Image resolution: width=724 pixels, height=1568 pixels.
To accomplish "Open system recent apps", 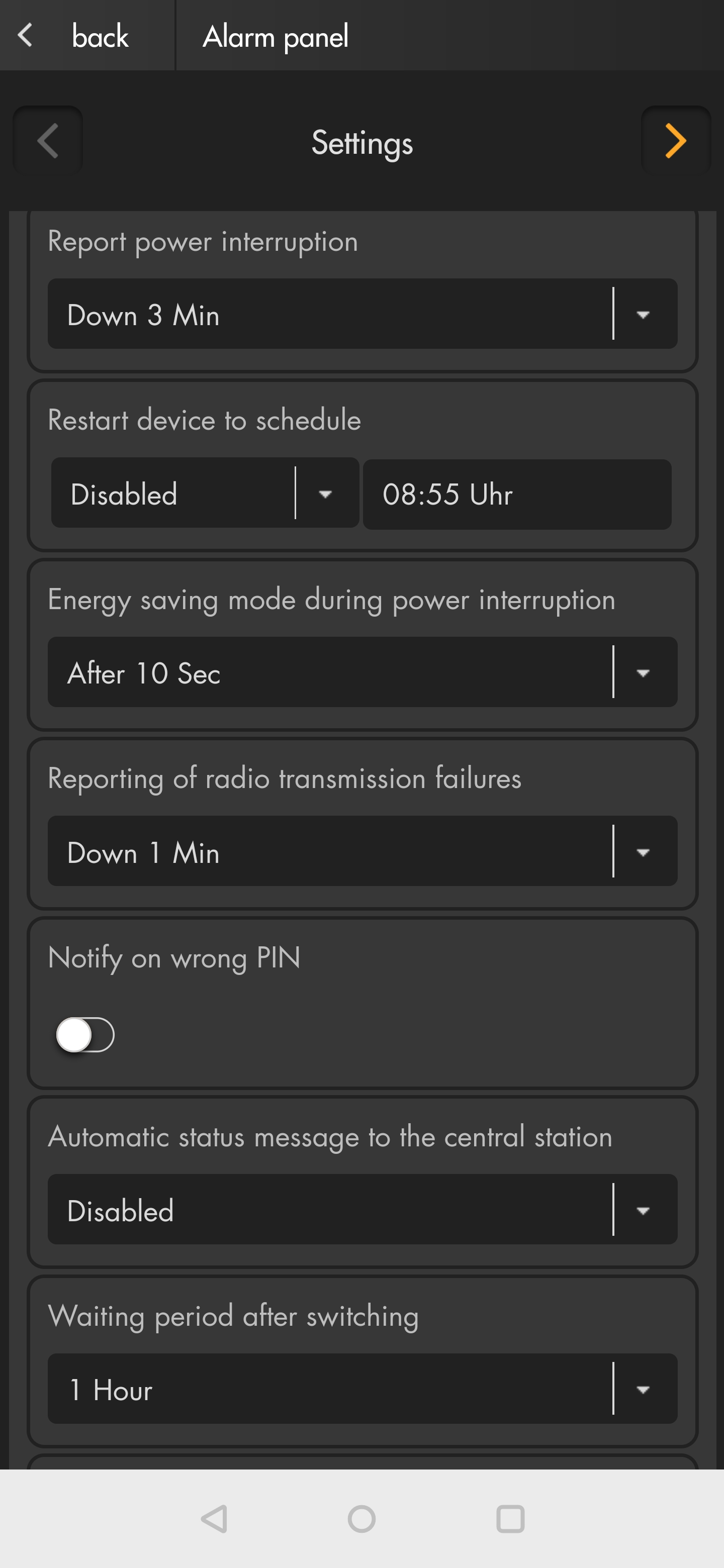I will tap(510, 1519).
